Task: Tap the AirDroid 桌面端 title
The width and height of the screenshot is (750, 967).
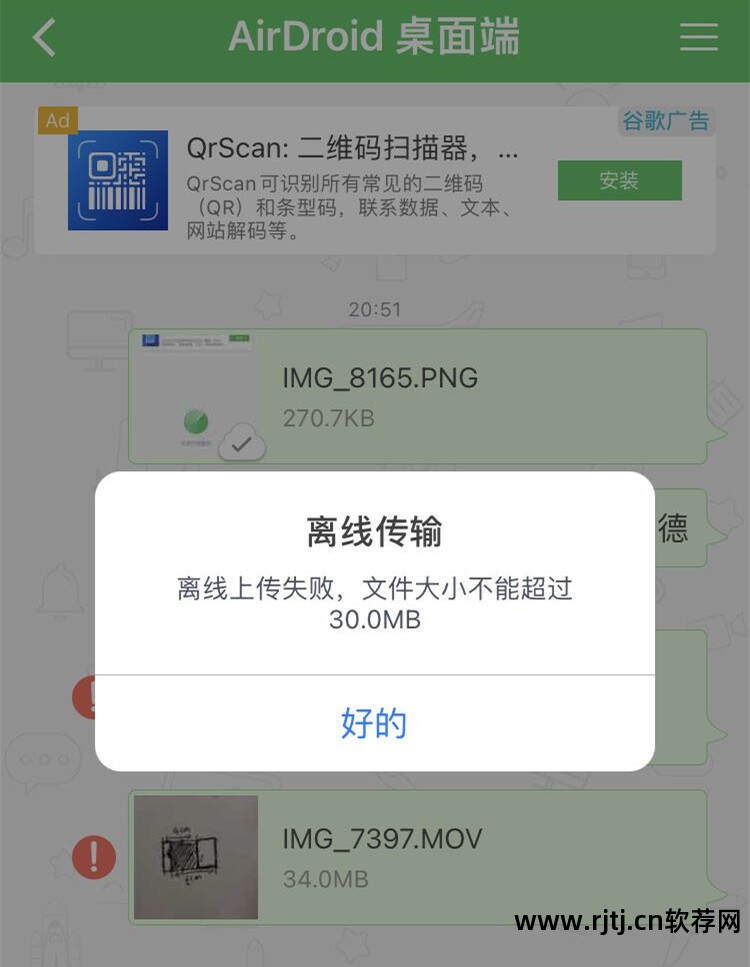Action: [x=375, y=37]
